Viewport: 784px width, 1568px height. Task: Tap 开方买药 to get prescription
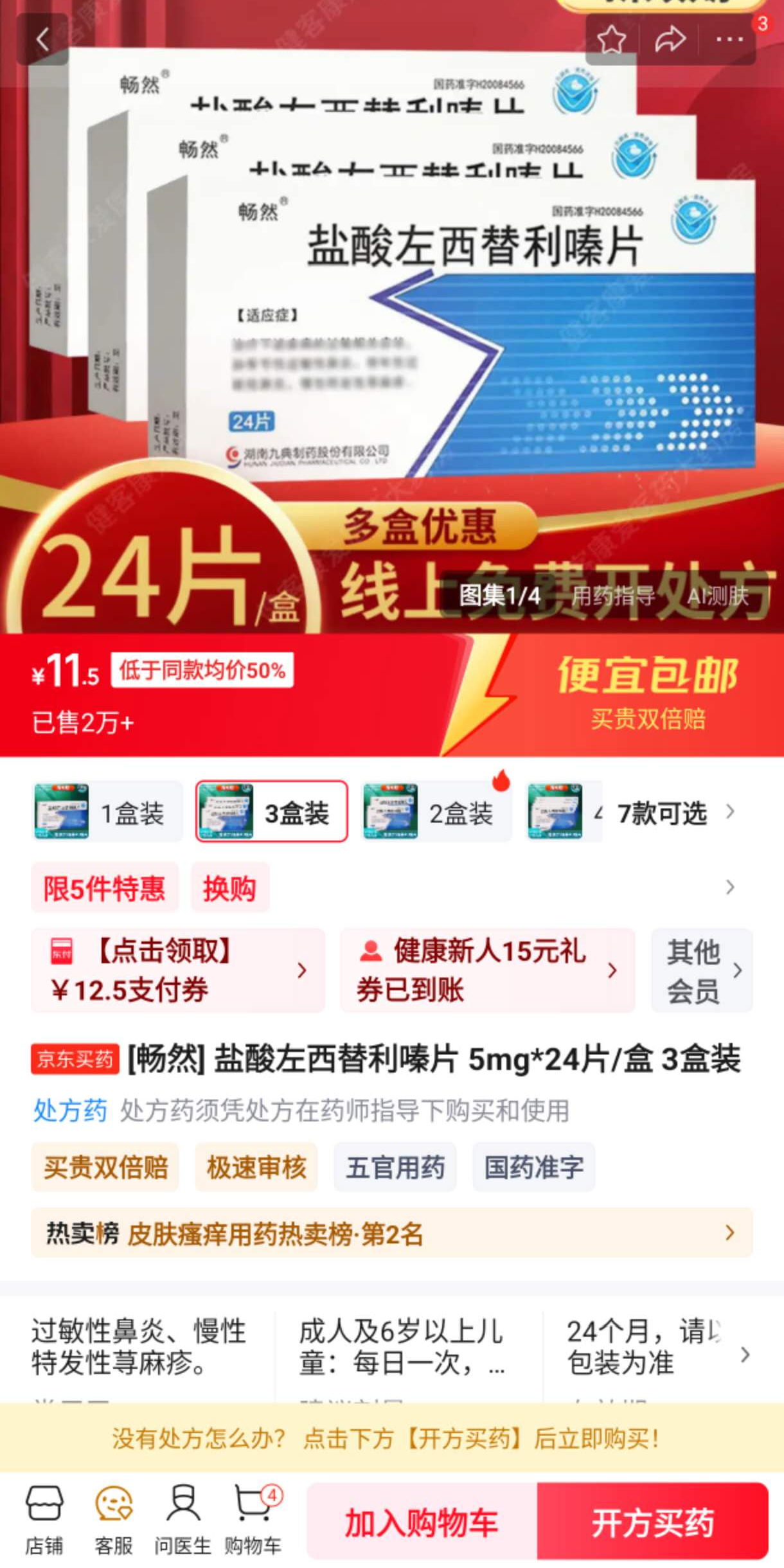(652, 1522)
